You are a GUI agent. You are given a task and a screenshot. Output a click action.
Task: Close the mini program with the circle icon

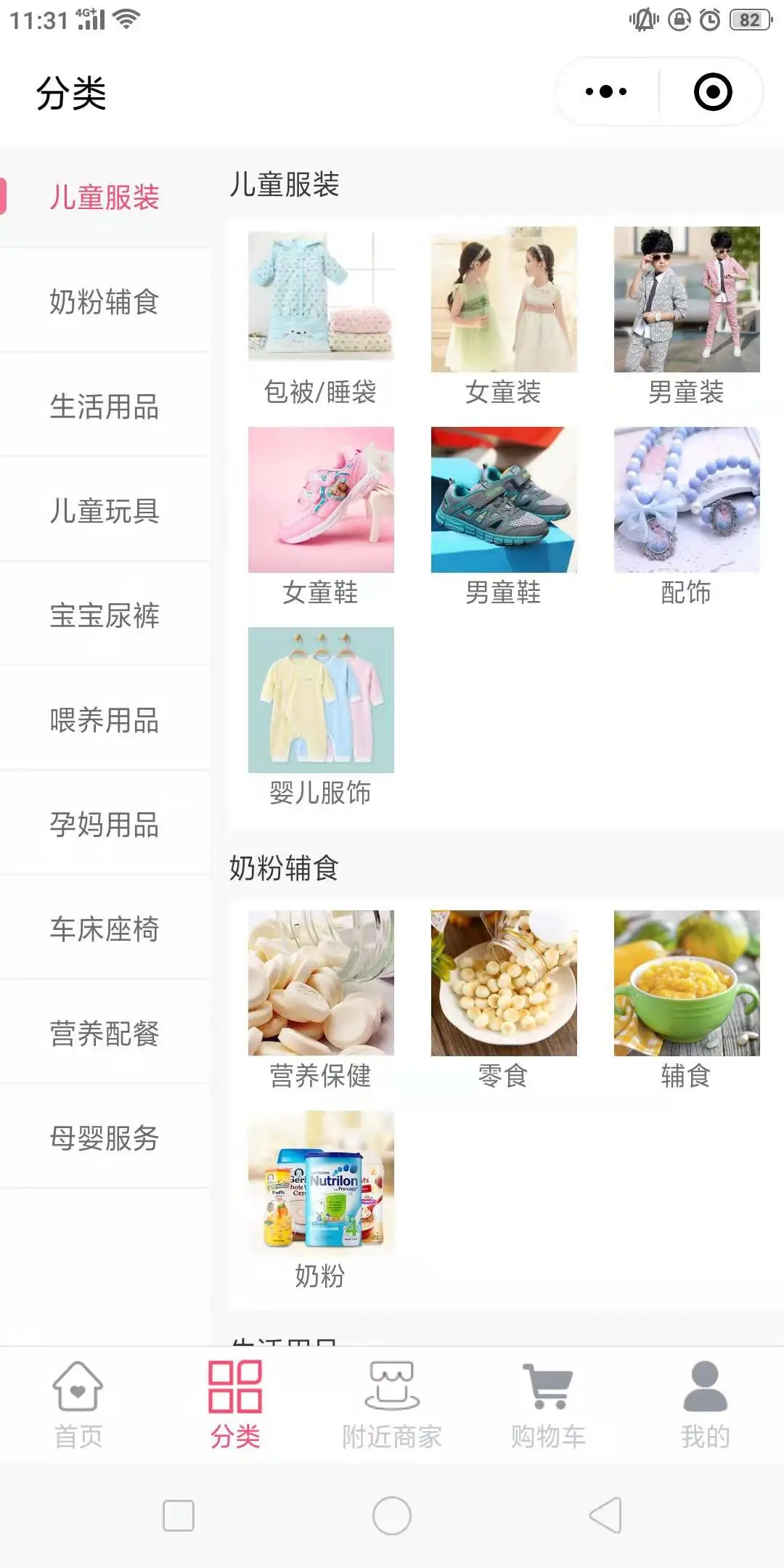point(712,92)
